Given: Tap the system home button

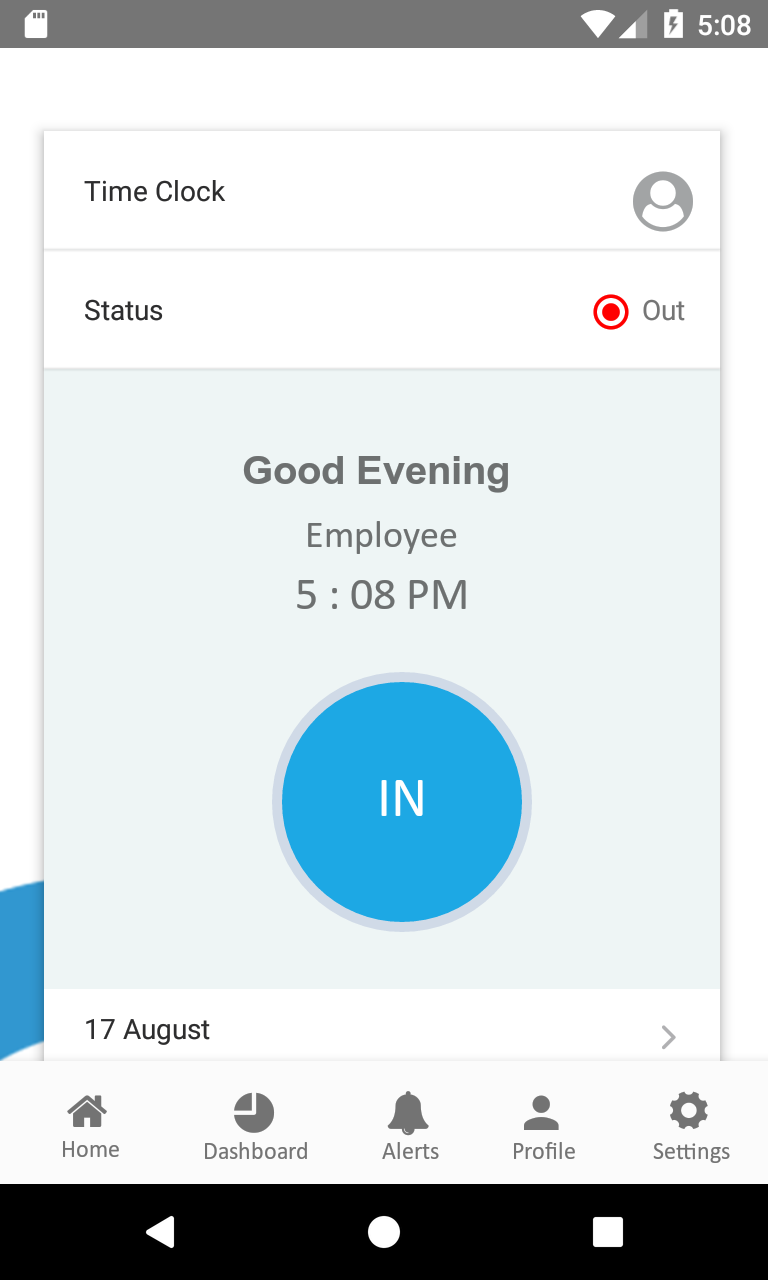Looking at the screenshot, I should (x=384, y=1232).
